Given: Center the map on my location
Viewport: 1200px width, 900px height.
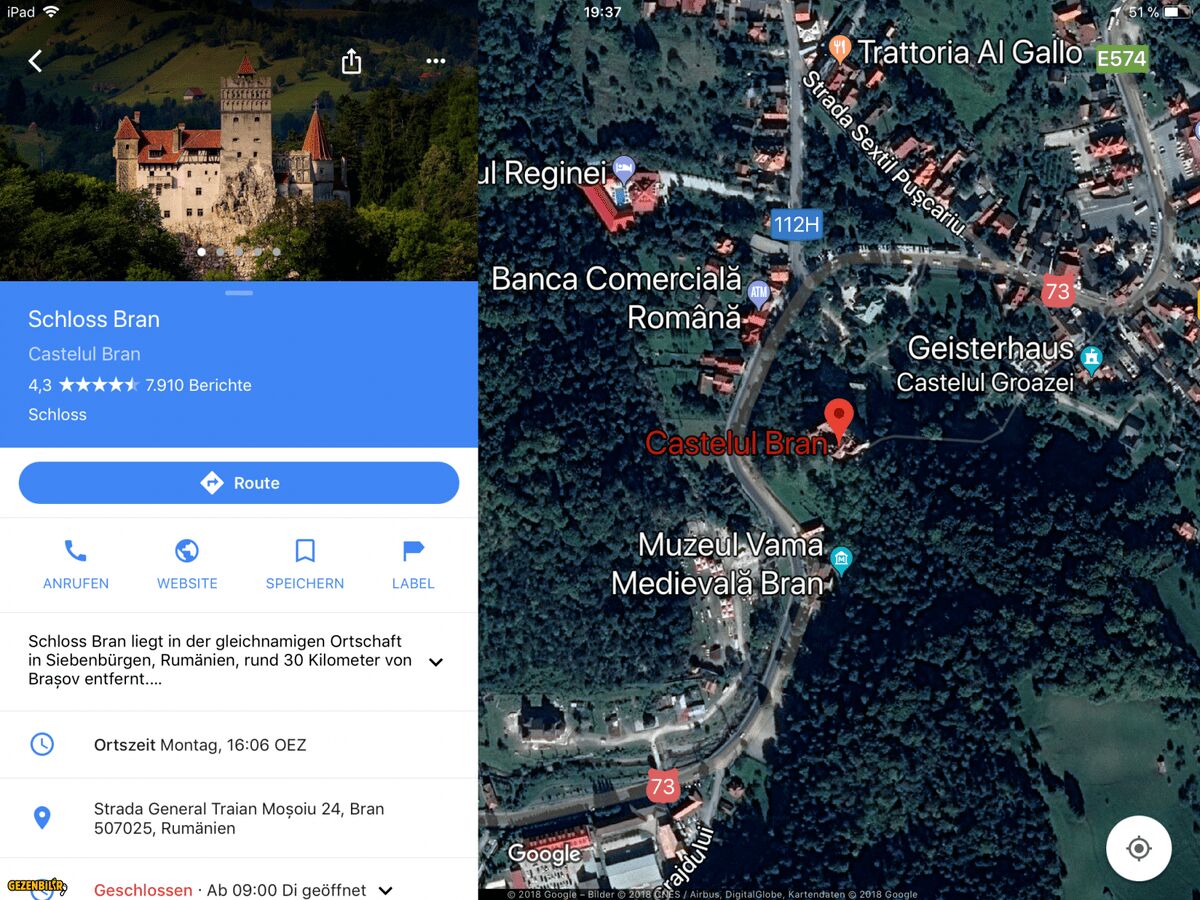Looking at the screenshot, I should (1138, 849).
